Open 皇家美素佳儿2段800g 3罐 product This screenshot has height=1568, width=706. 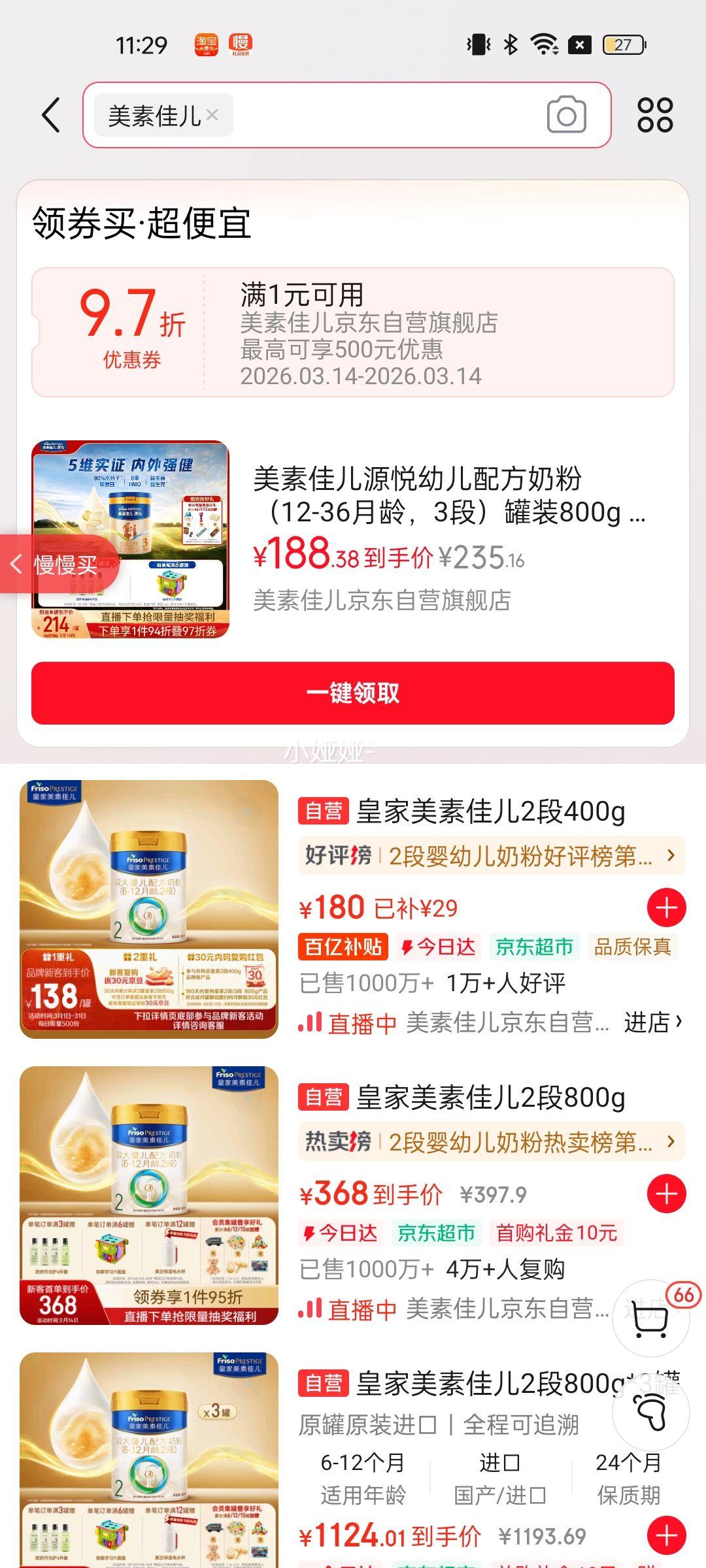click(x=458, y=1384)
